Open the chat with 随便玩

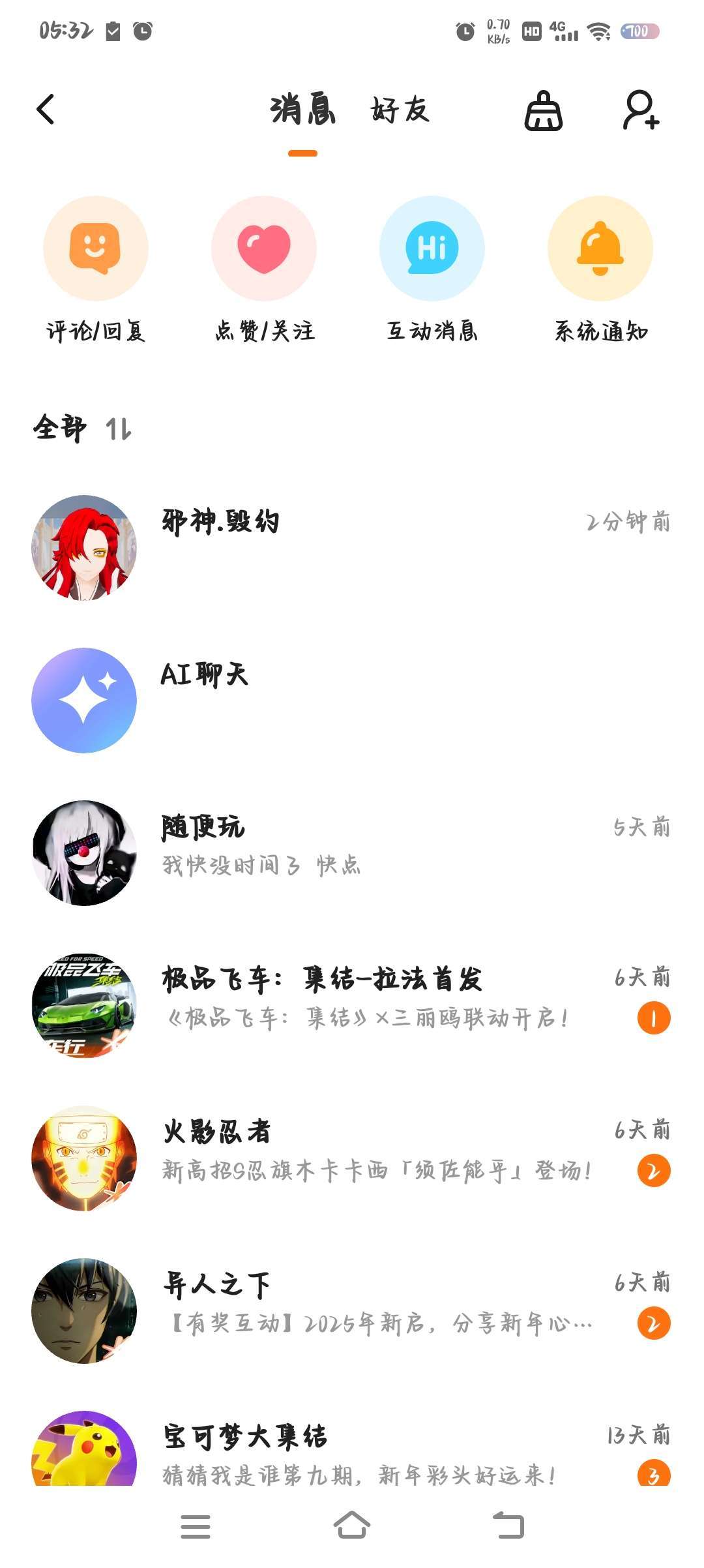pyautogui.click(x=351, y=852)
